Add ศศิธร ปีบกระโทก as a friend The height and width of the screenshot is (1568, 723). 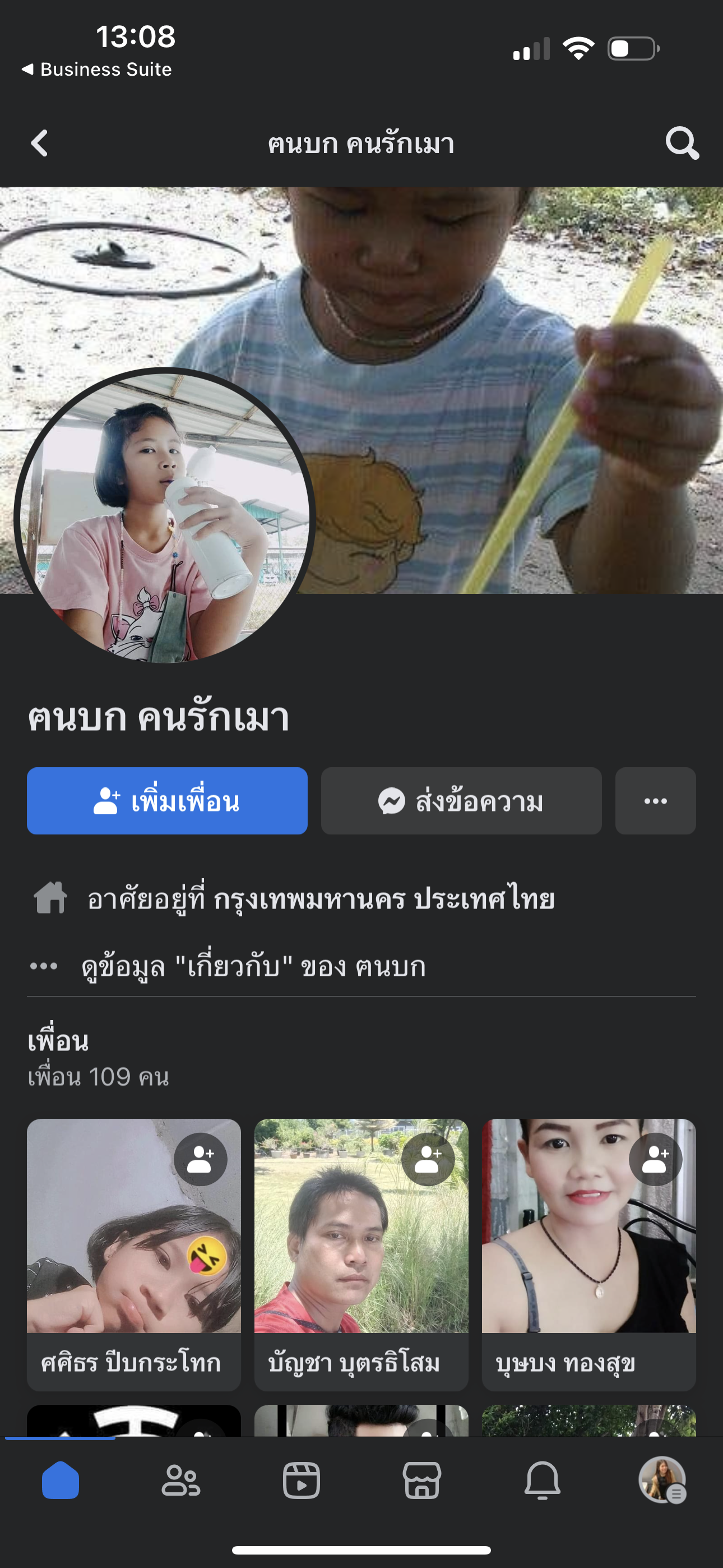click(x=200, y=1159)
